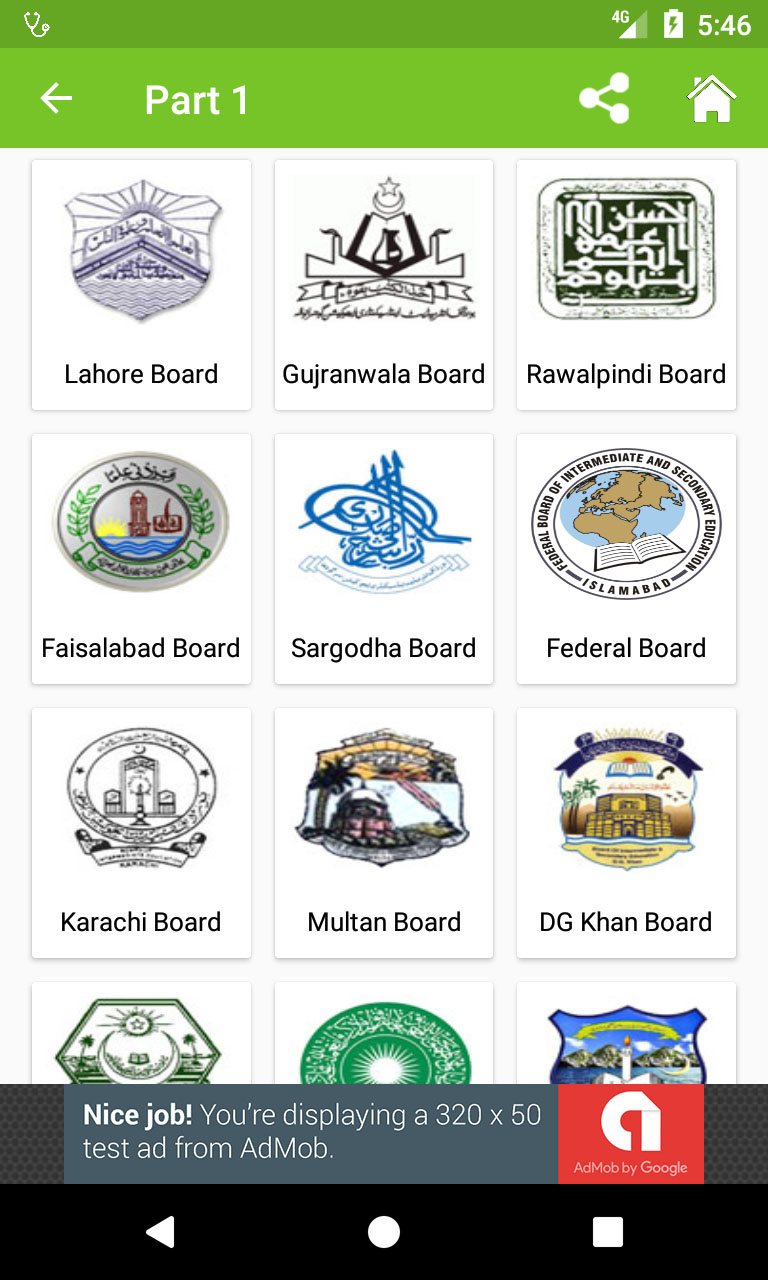Tap the system back button
Image resolution: width=768 pixels, height=1280 pixels.
[x=160, y=1232]
